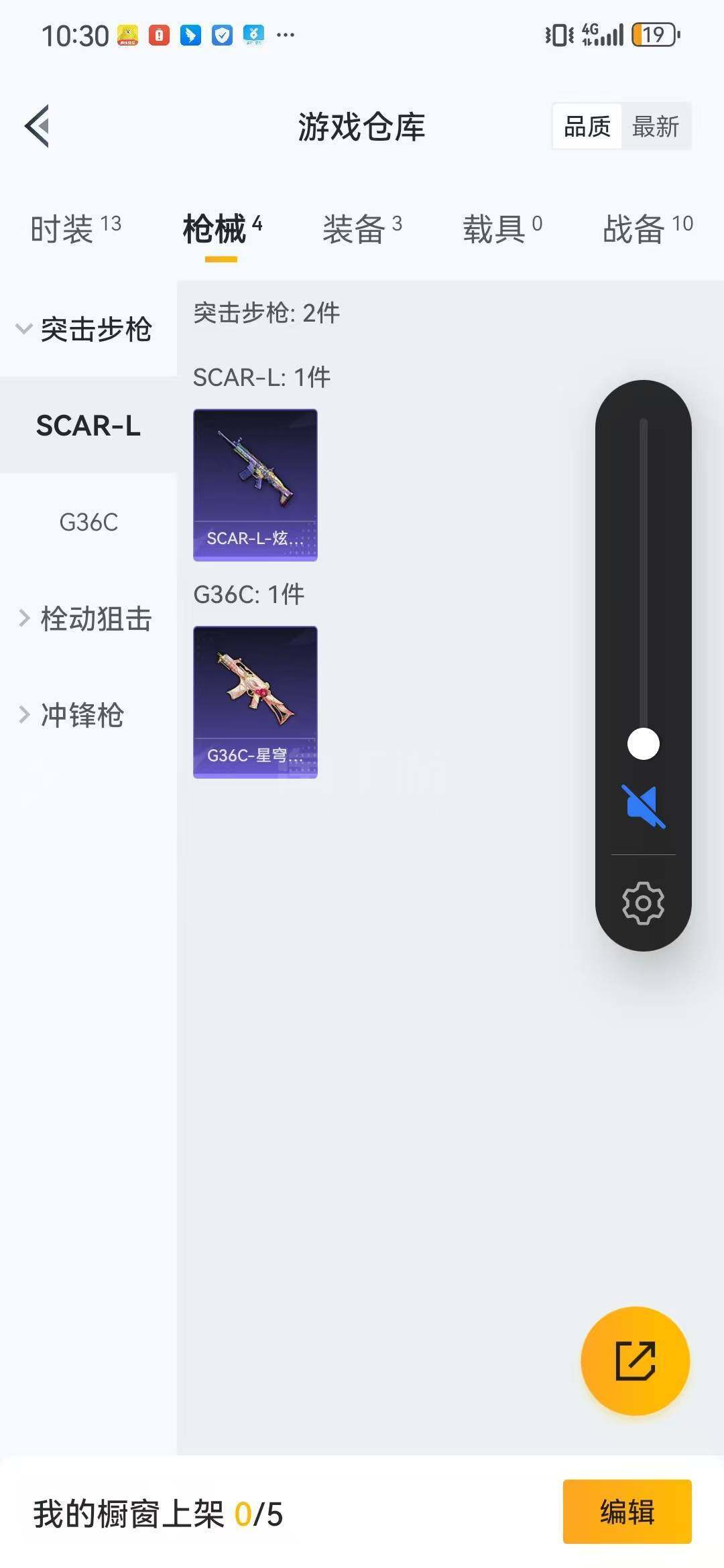Tap the muted speaker icon
Image resolution: width=724 pixels, height=1568 pixels.
coord(644,806)
